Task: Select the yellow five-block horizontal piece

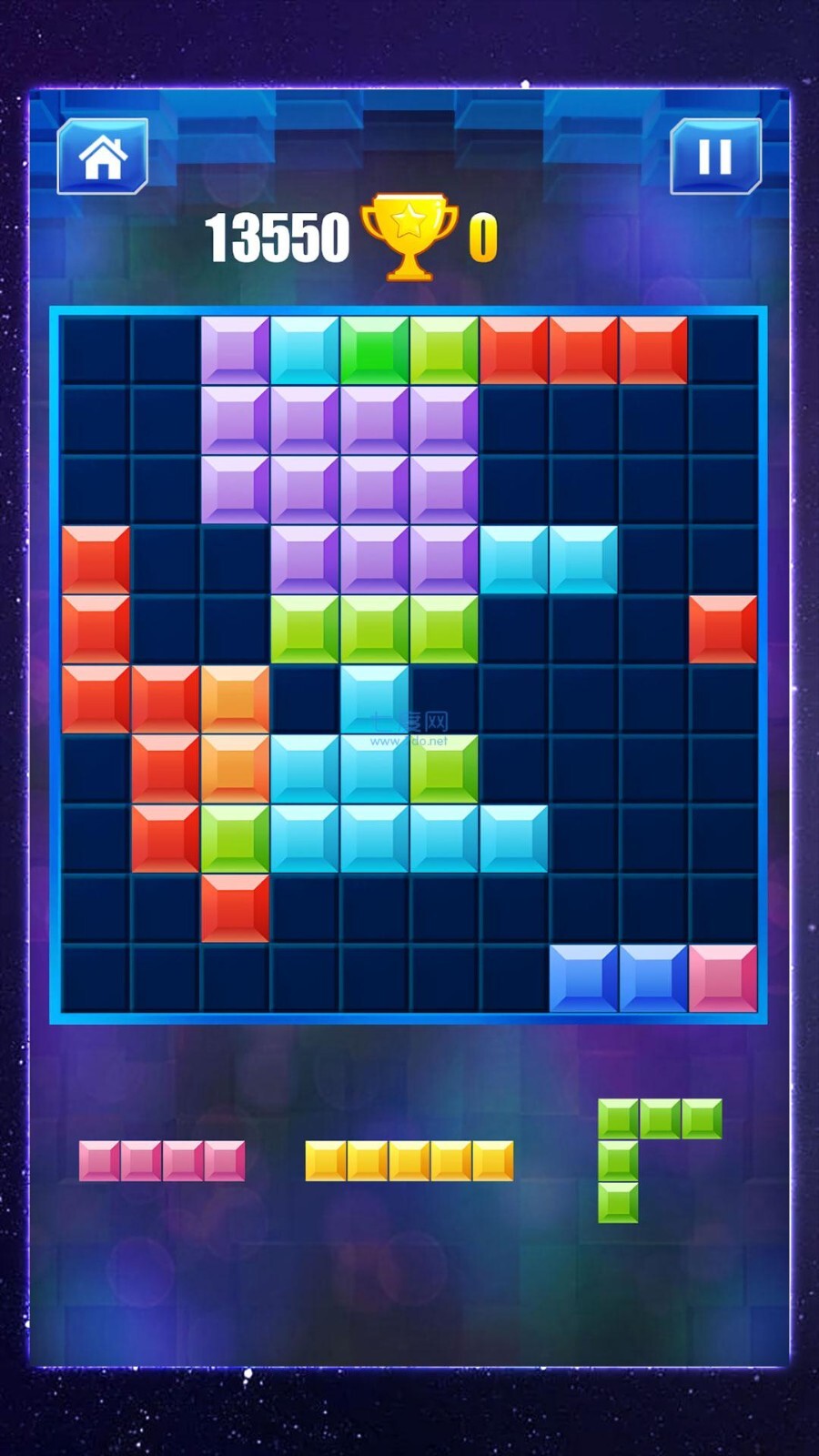Action: point(409,1161)
